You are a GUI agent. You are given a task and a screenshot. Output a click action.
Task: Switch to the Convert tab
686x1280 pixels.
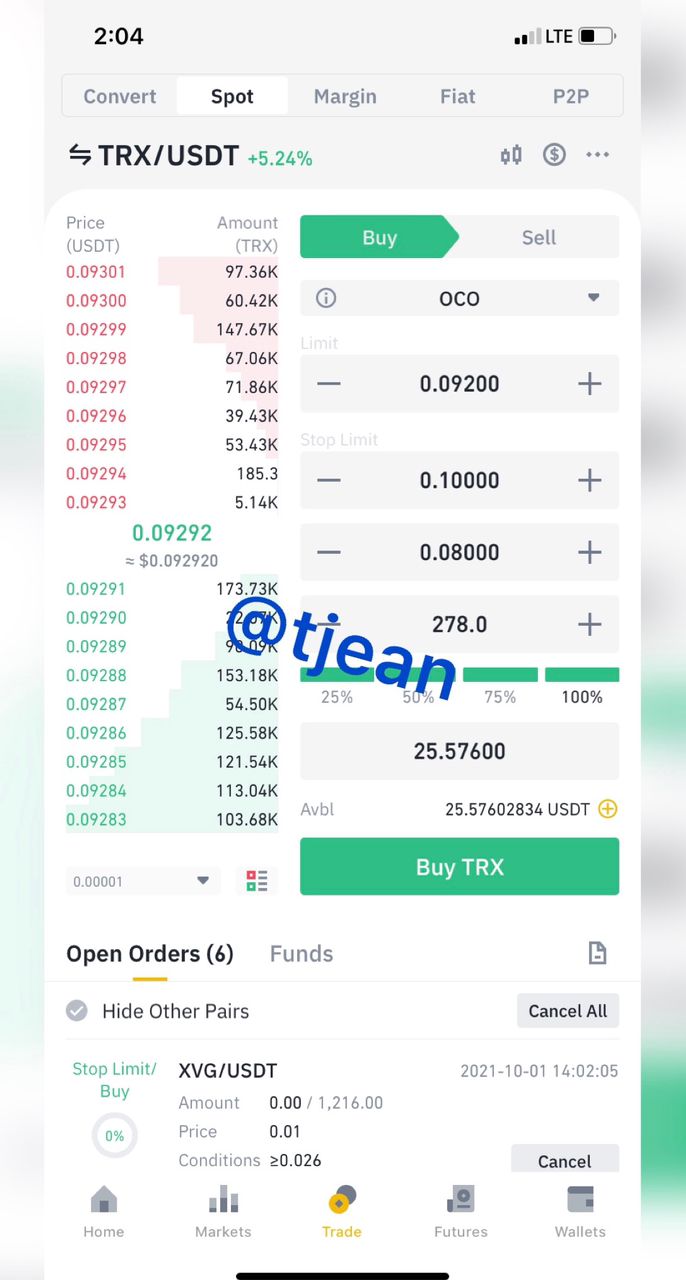(x=120, y=97)
